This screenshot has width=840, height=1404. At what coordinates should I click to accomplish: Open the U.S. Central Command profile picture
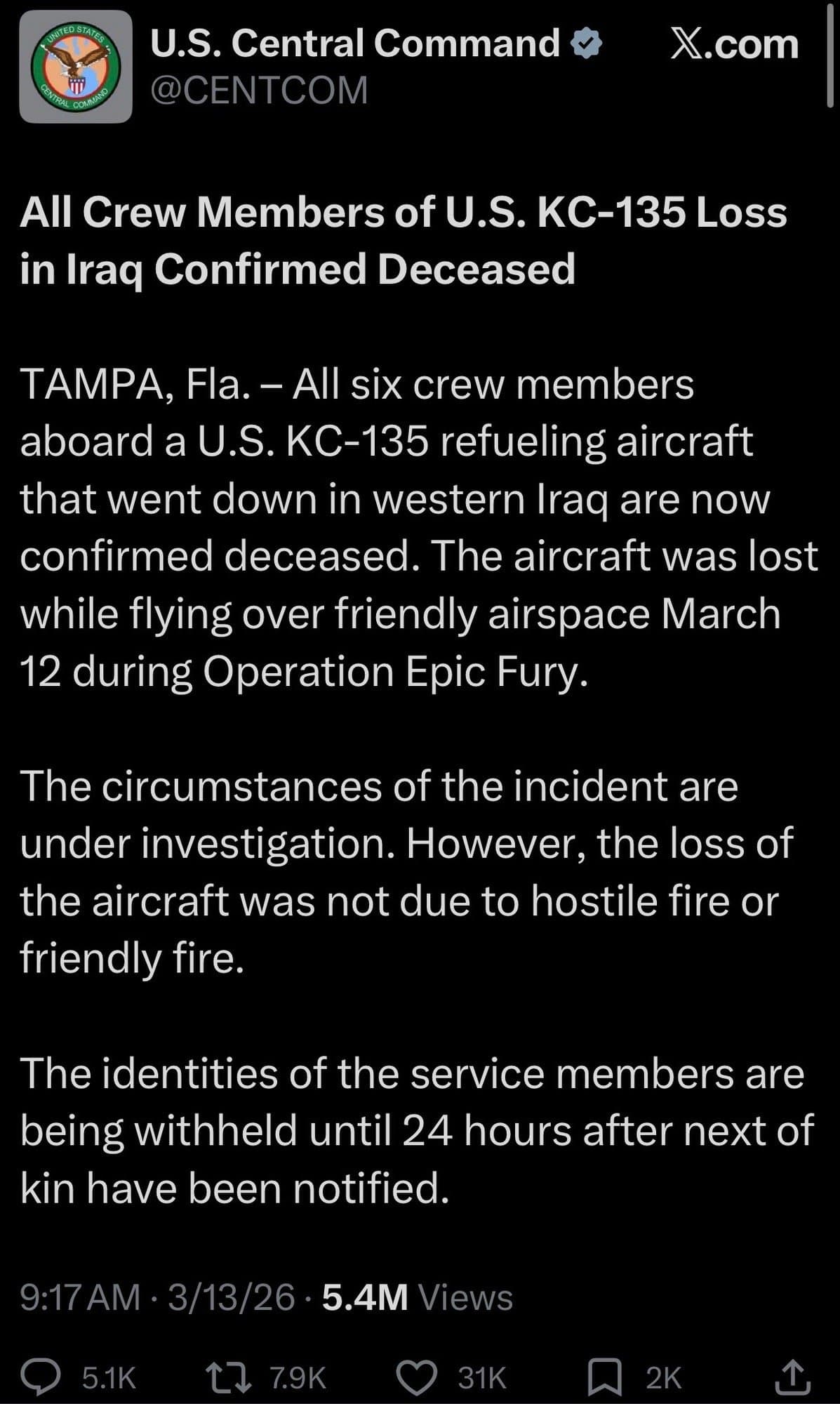(x=76, y=67)
